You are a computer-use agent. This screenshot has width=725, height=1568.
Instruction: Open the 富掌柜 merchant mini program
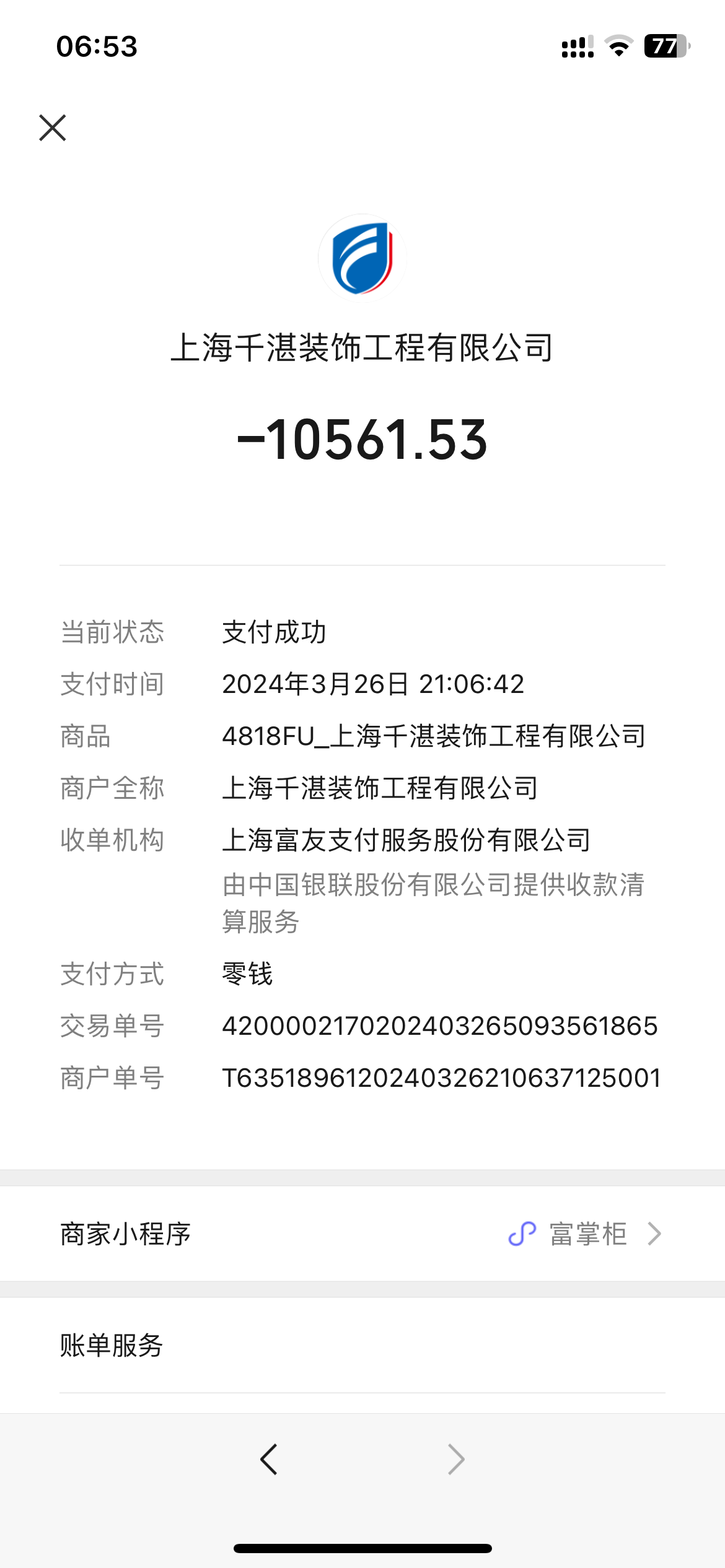click(585, 1234)
